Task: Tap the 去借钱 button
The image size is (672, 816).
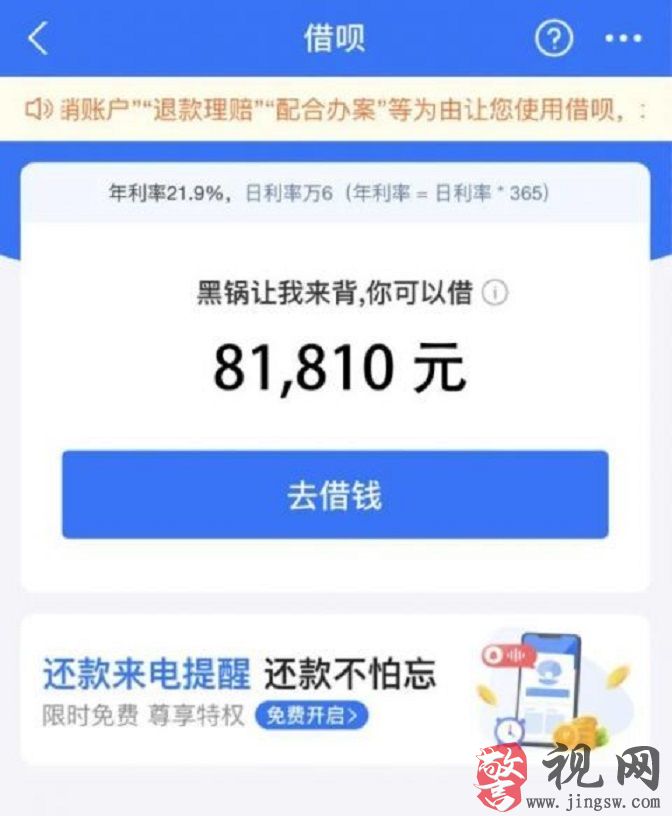Action: (x=335, y=495)
